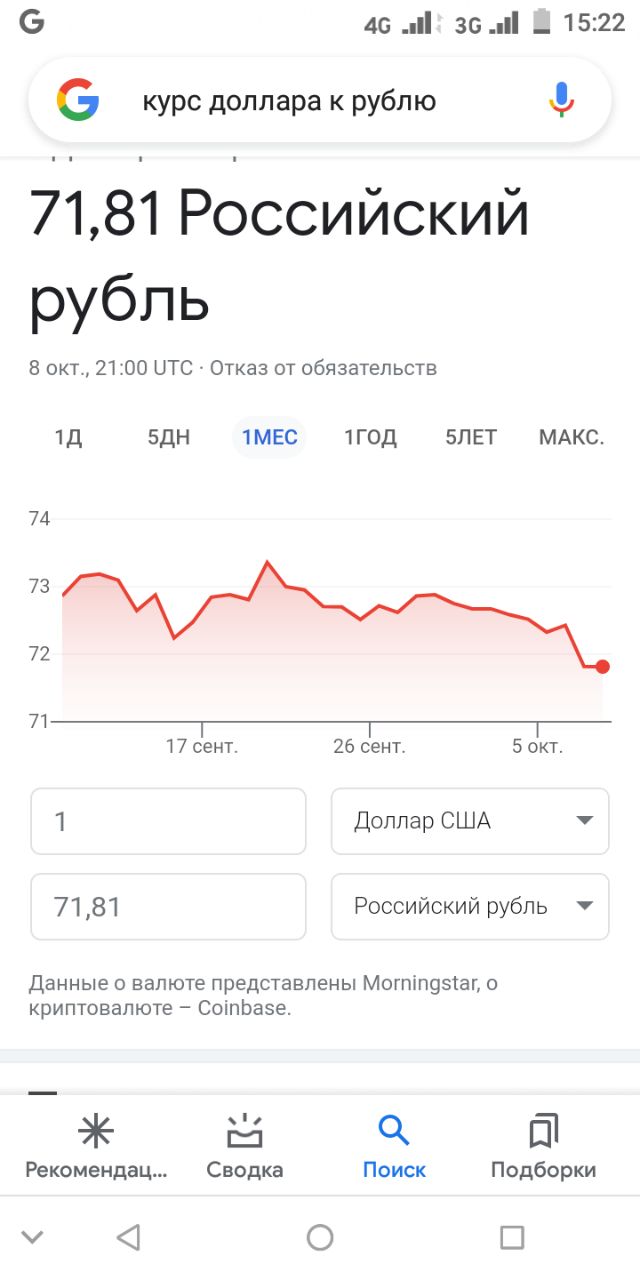Go to the Сводка tab

coord(245,1147)
